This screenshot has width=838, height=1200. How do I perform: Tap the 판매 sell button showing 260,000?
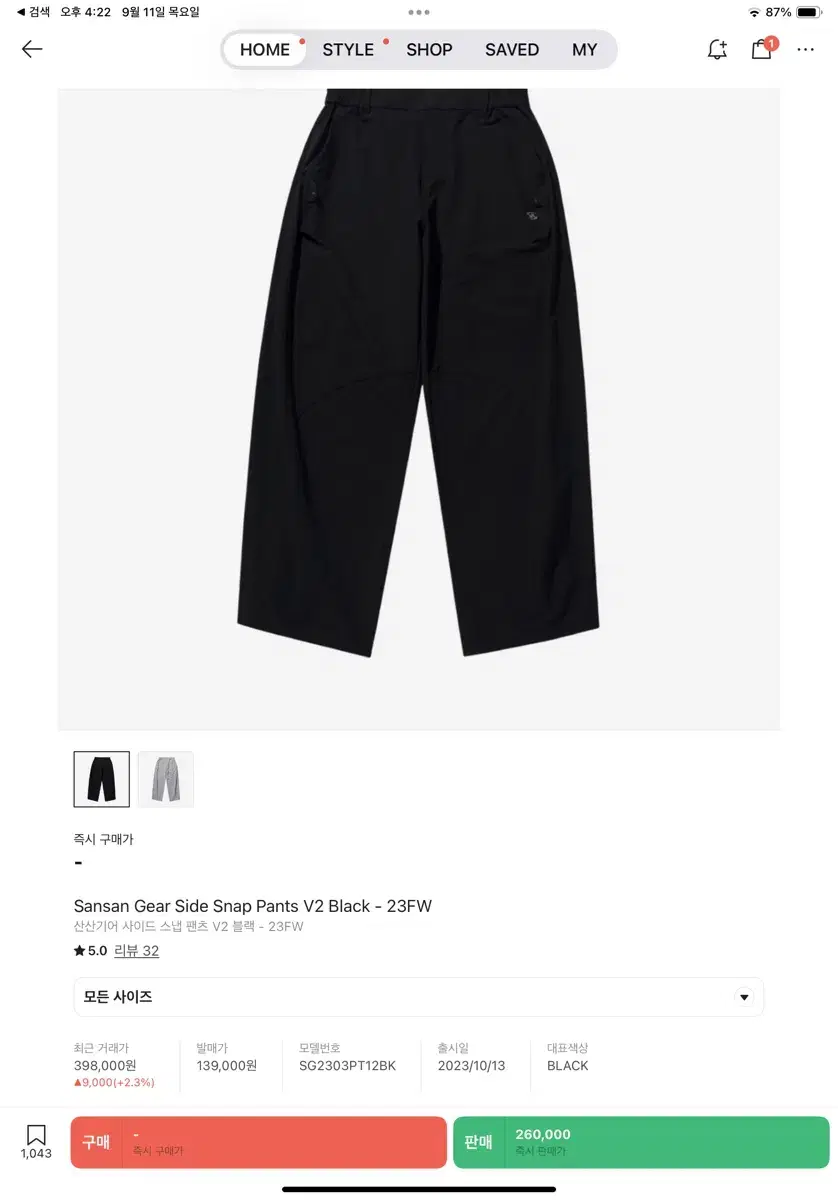coord(640,1141)
